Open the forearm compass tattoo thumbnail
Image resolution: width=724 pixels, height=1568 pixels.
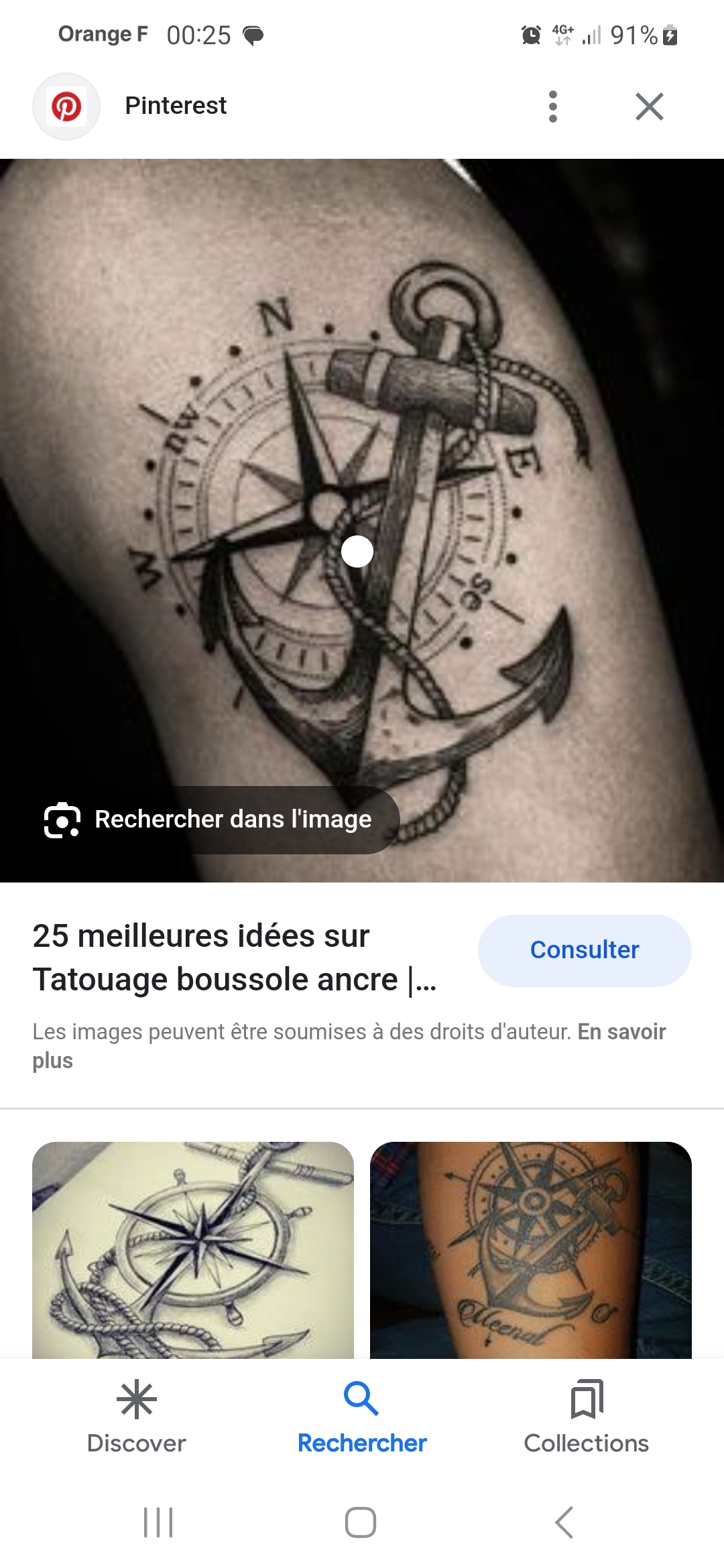[530, 1250]
